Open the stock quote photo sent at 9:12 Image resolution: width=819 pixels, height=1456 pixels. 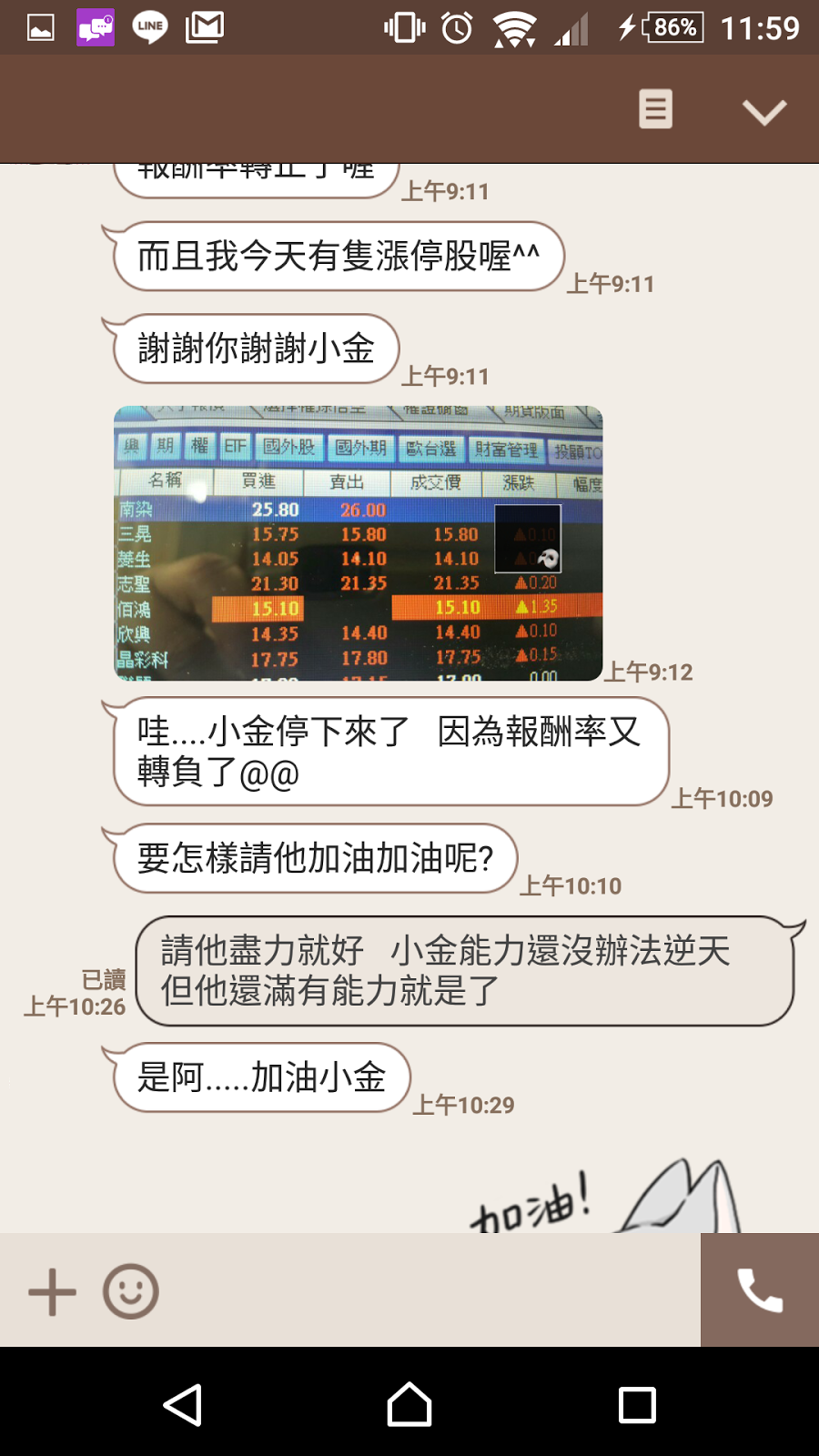click(x=358, y=543)
